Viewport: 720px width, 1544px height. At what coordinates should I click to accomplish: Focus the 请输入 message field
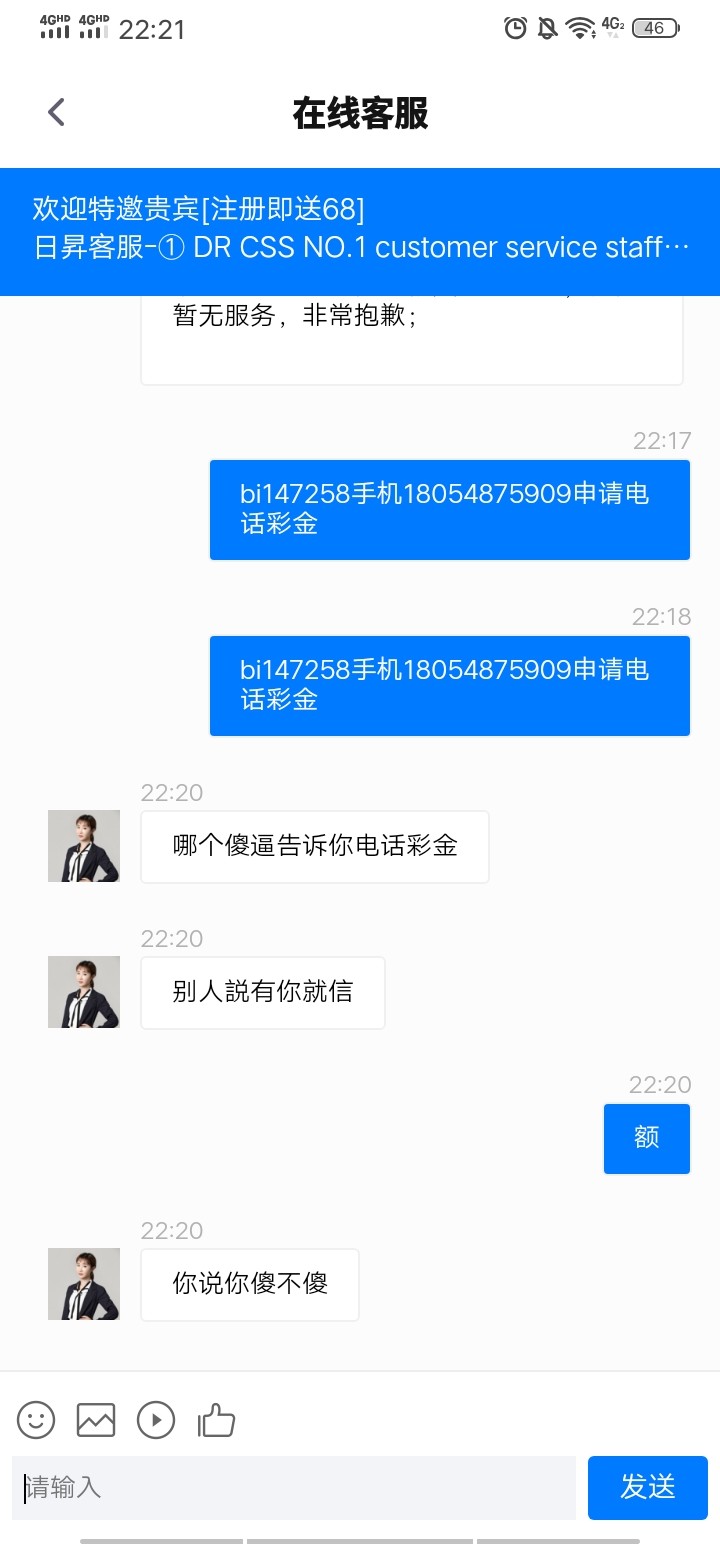pyautogui.click(x=294, y=1487)
